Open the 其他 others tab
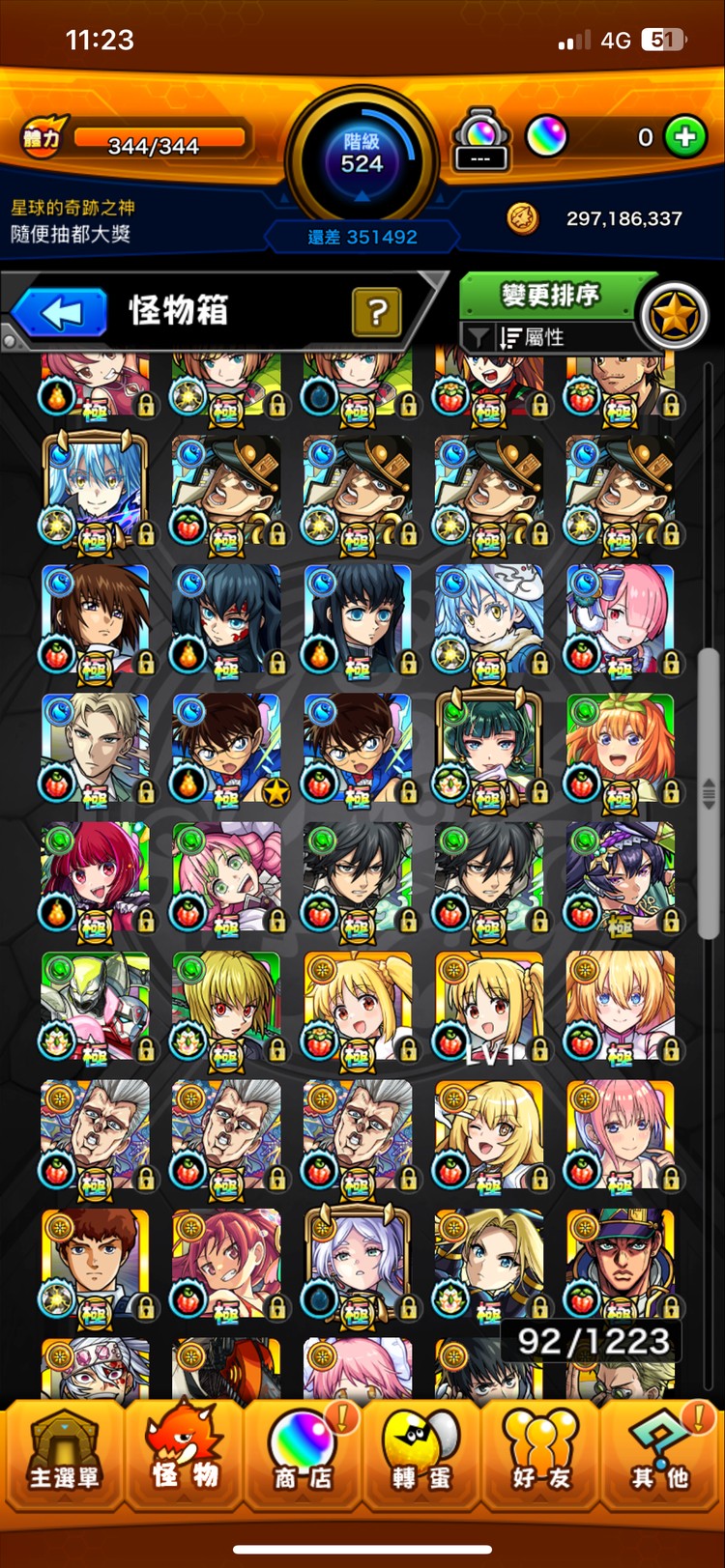The width and height of the screenshot is (725, 1568). [661, 1456]
